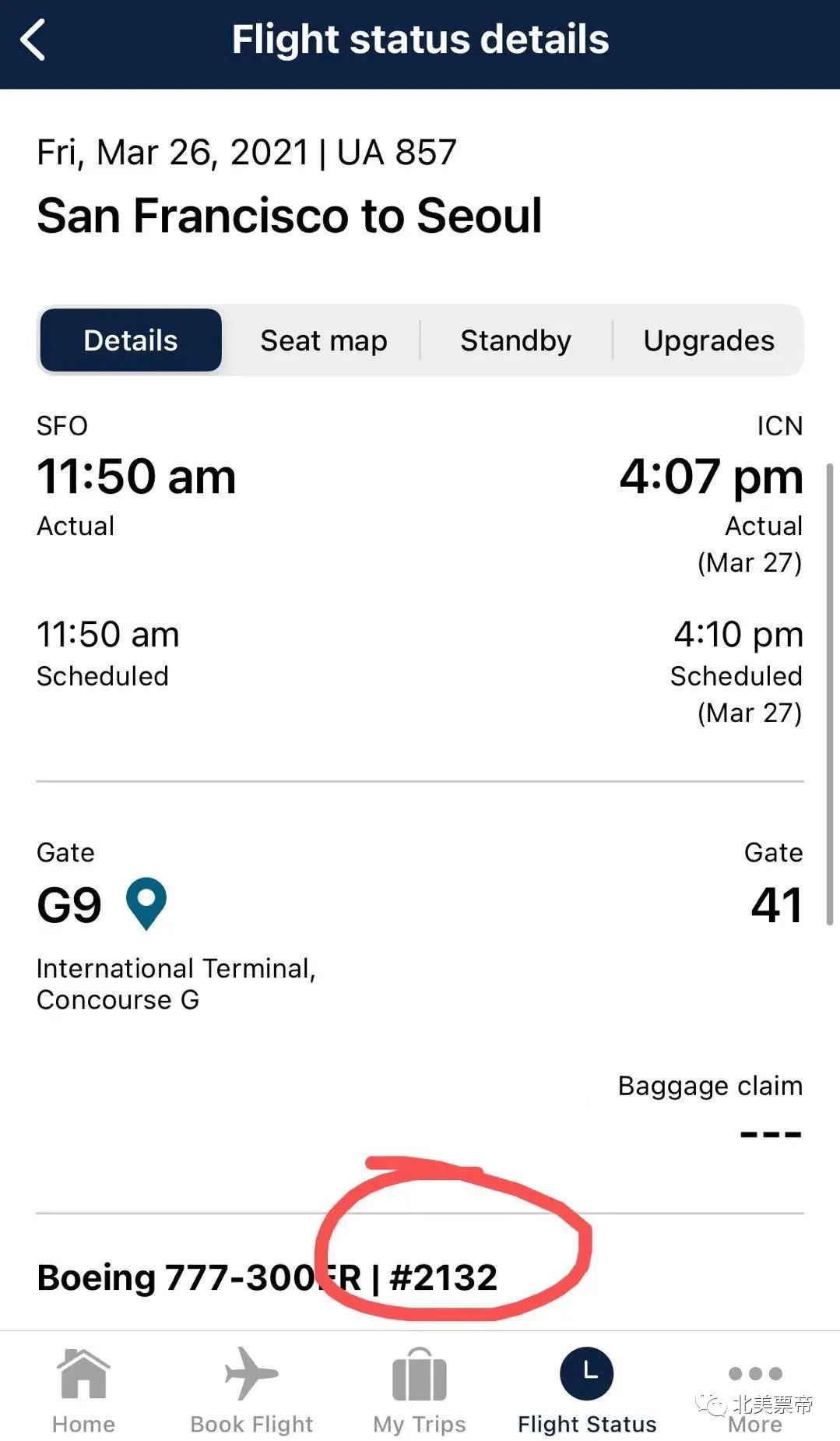The height and width of the screenshot is (1441, 840).
Task: Open the Standby list segment
Action: [x=515, y=340]
